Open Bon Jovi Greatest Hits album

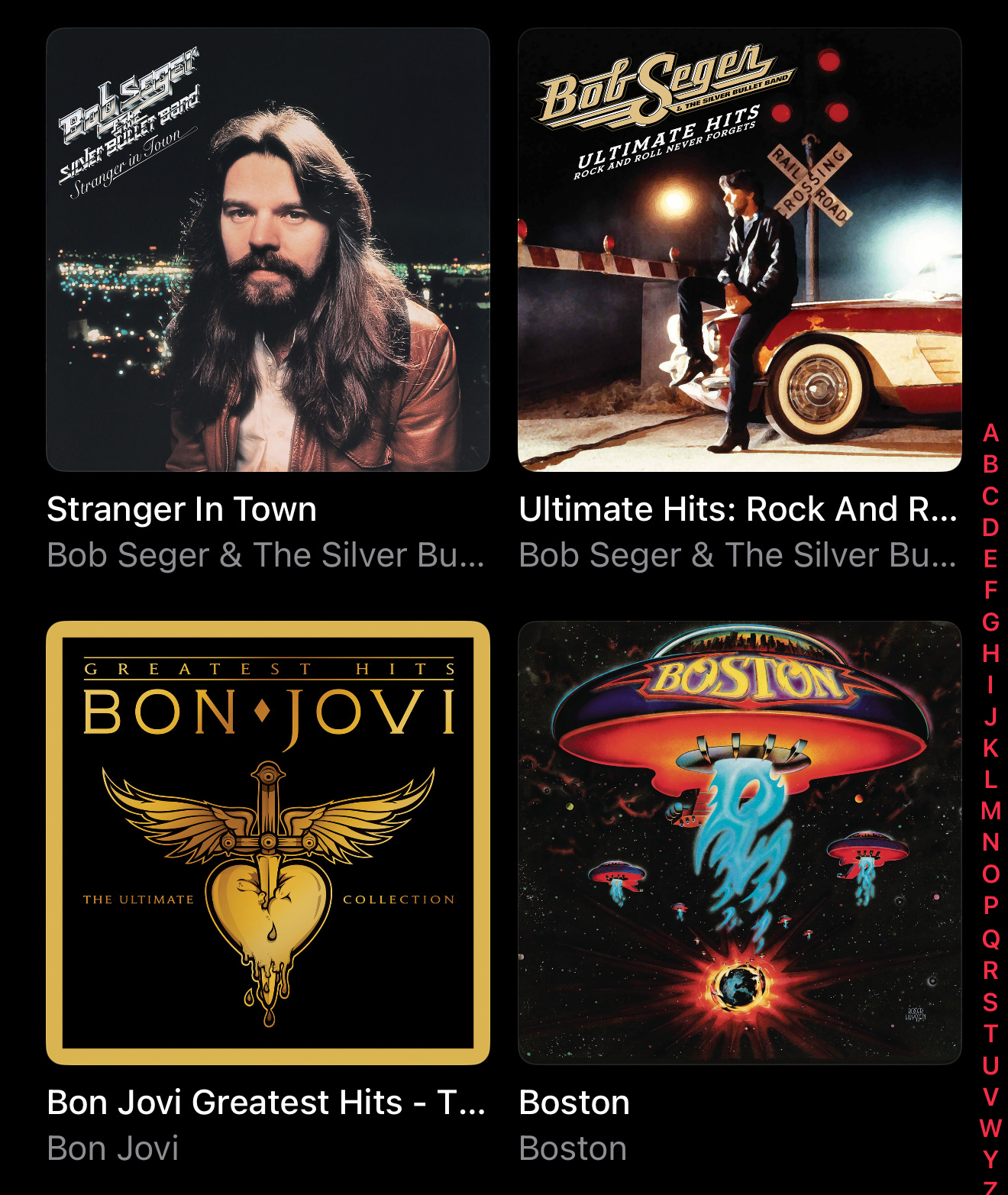[x=267, y=842]
